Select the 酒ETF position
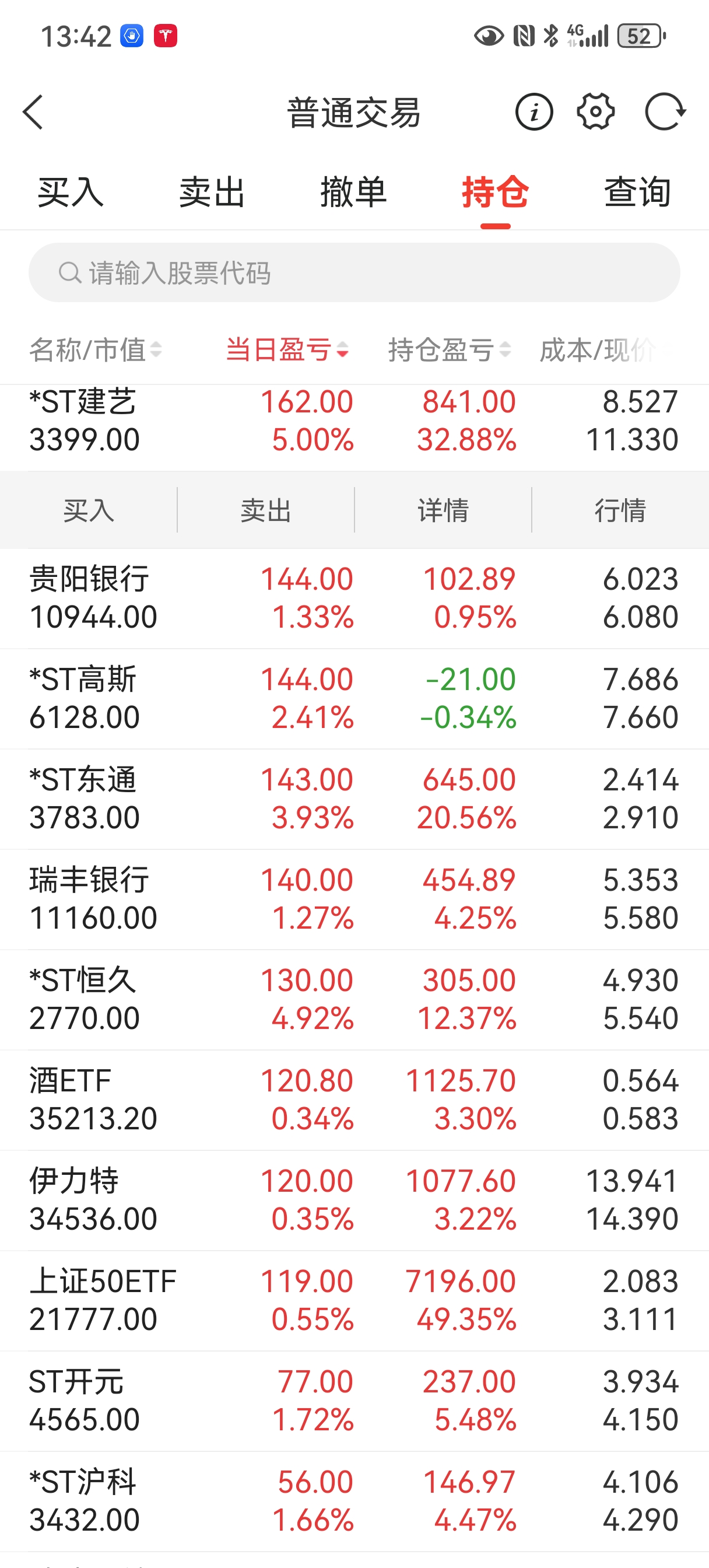 (354, 1100)
